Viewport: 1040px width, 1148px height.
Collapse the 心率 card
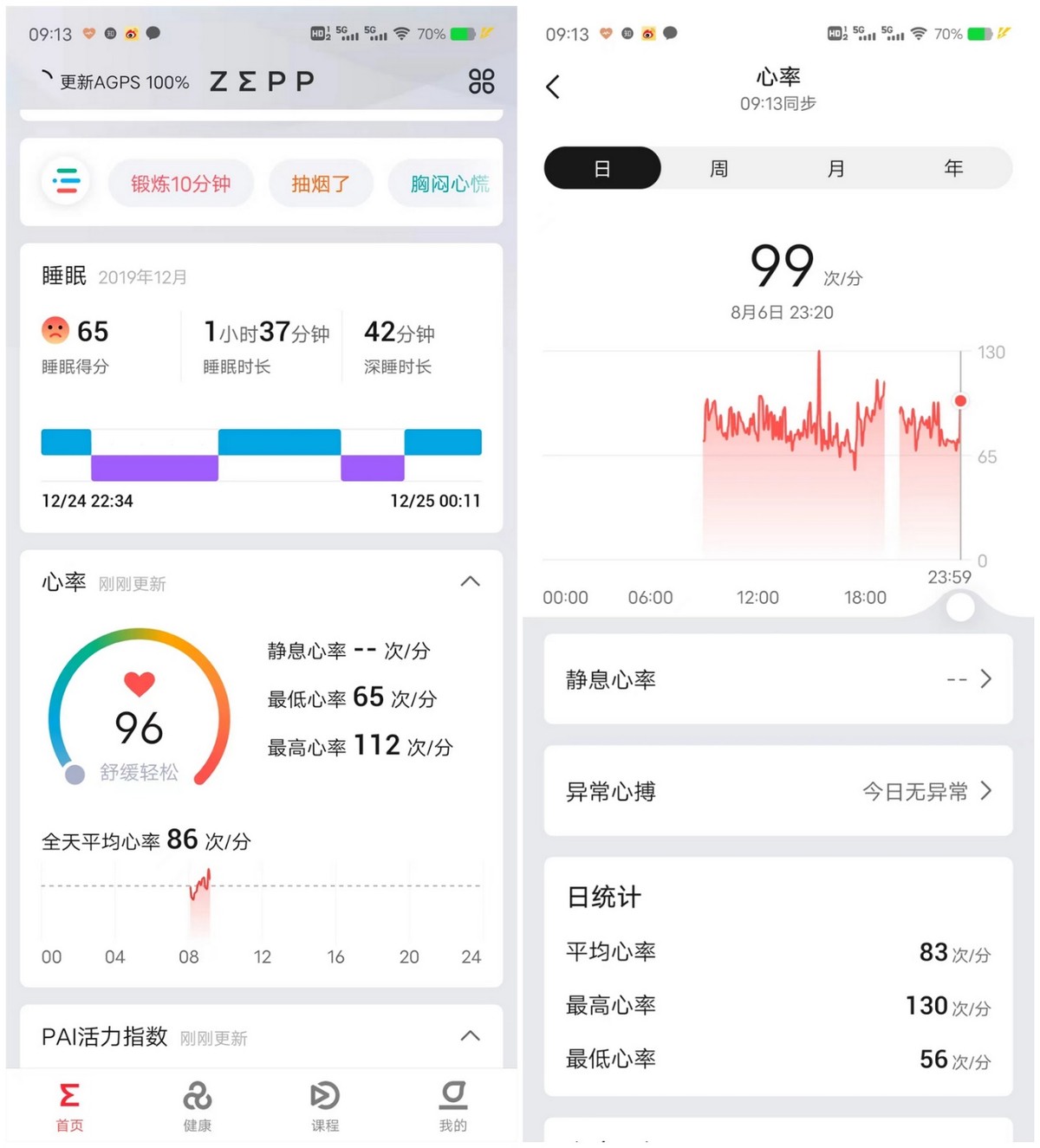(x=471, y=582)
